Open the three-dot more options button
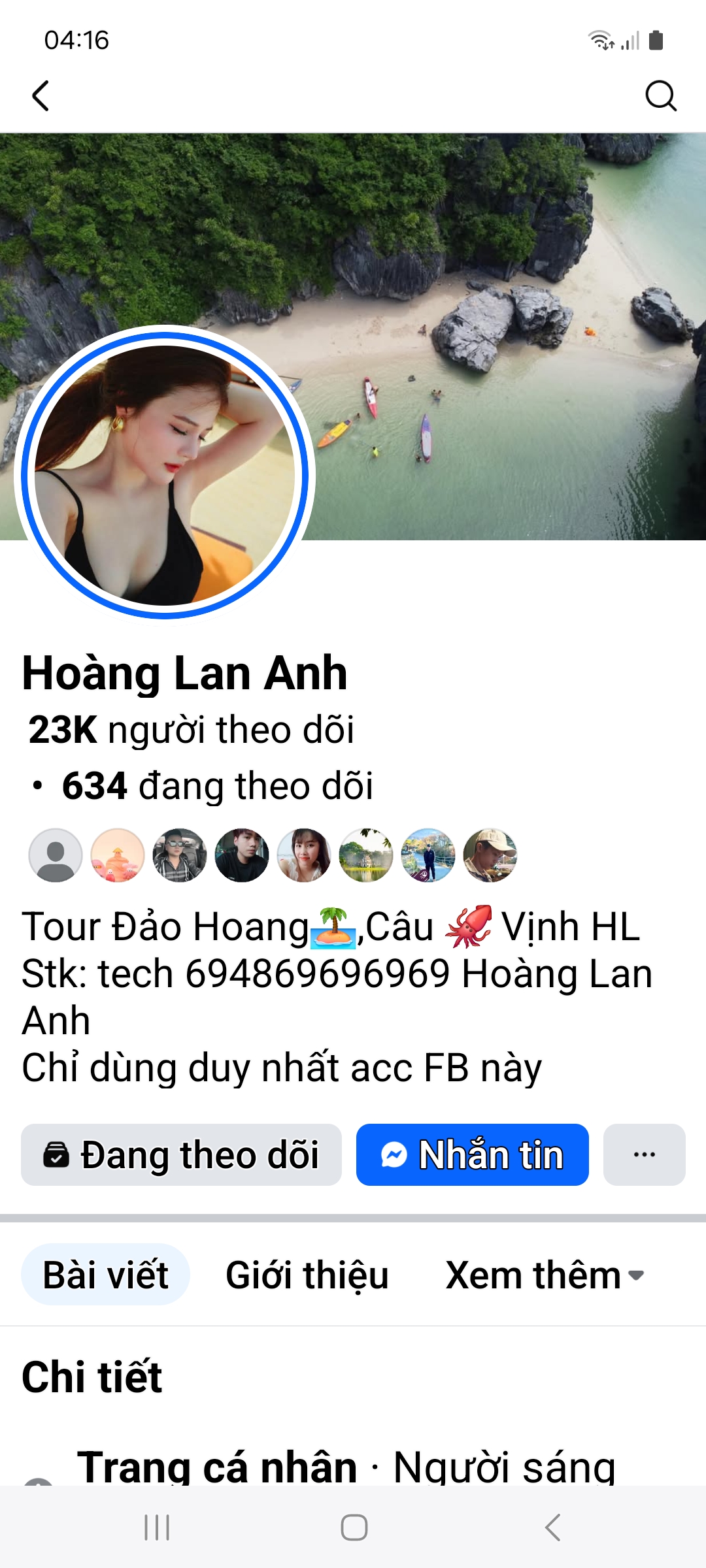The height and width of the screenshot is (1568, 706). (644, 1154)
